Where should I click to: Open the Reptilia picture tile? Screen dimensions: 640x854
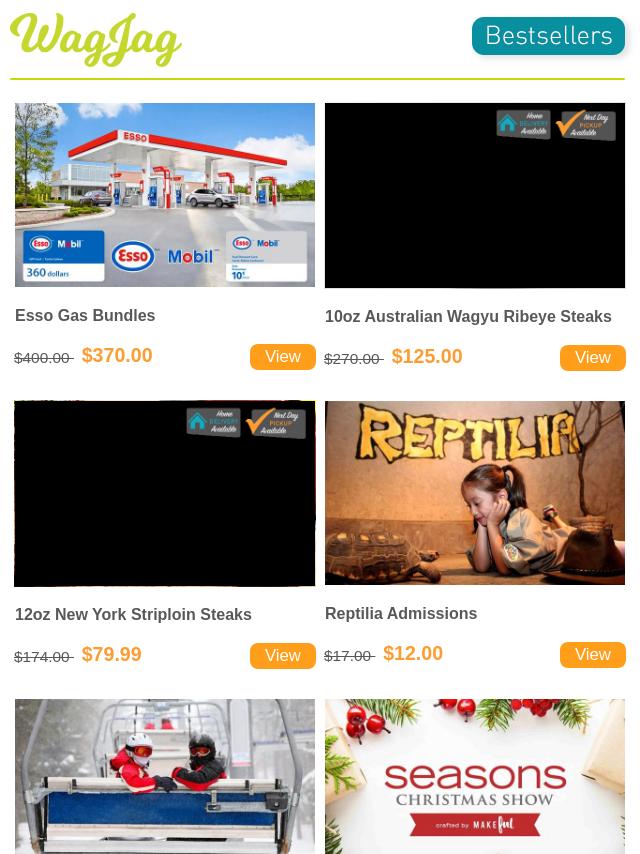tap(475, 492)
